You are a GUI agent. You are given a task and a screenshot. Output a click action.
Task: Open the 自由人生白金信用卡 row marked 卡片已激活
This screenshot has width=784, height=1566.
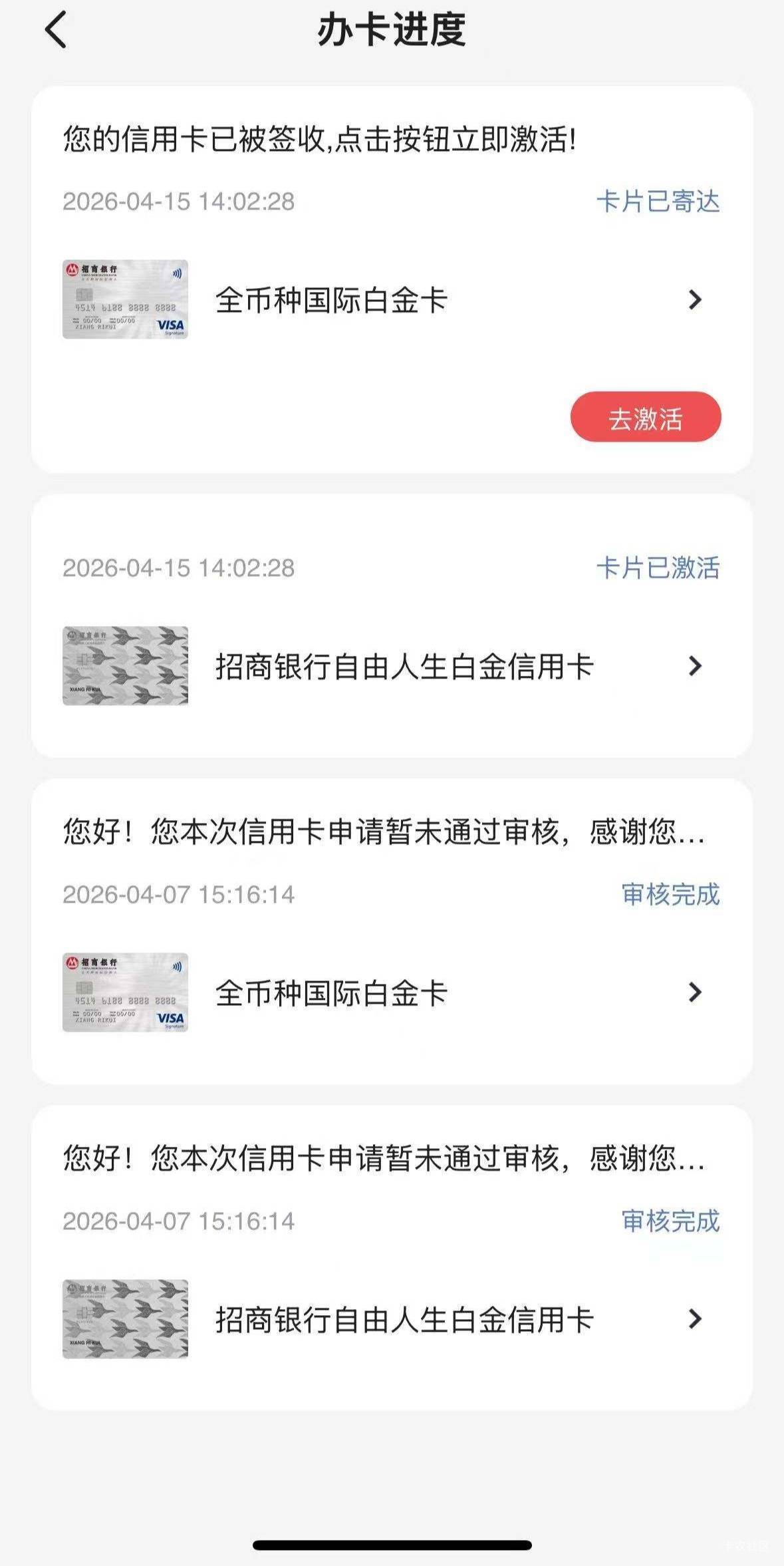[x=391, y=666]
